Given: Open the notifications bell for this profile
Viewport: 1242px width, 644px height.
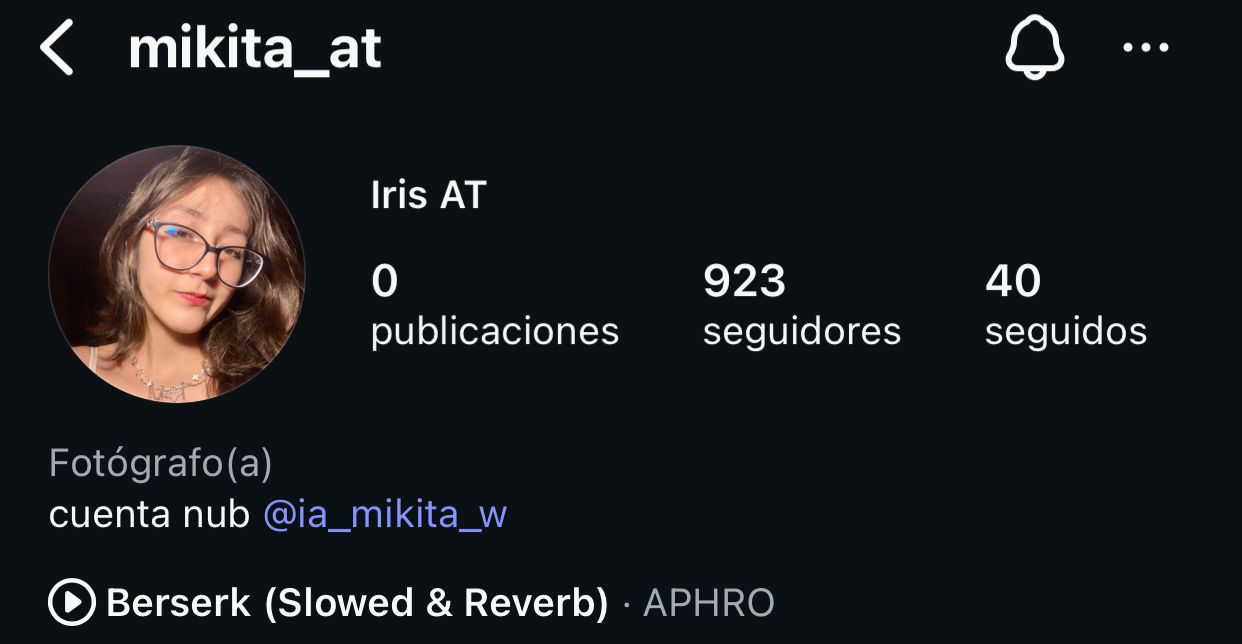Looking at the screenshot, I should (x=1034, y=48).
